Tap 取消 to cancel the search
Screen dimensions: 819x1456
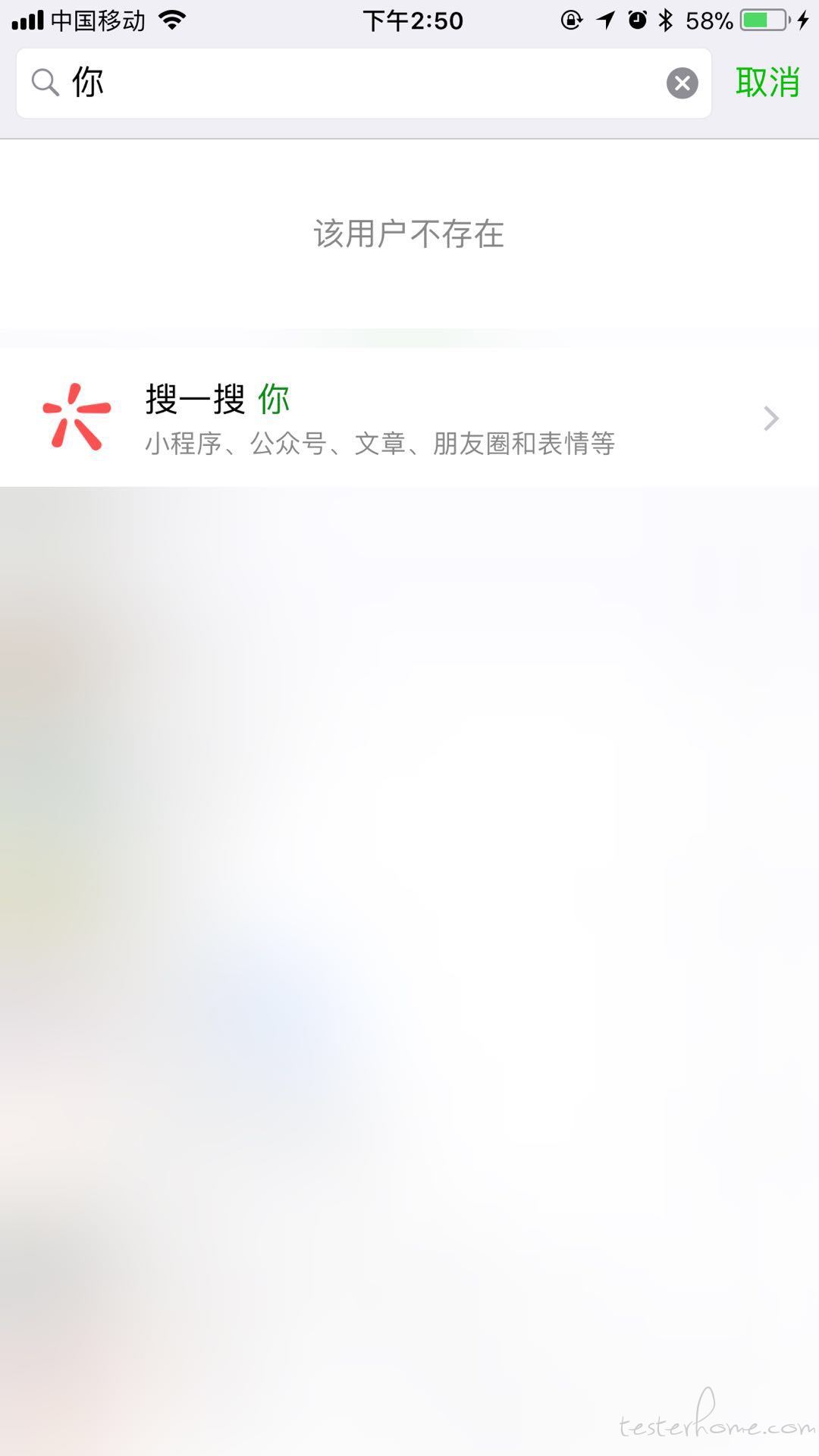tap(767, 82)
